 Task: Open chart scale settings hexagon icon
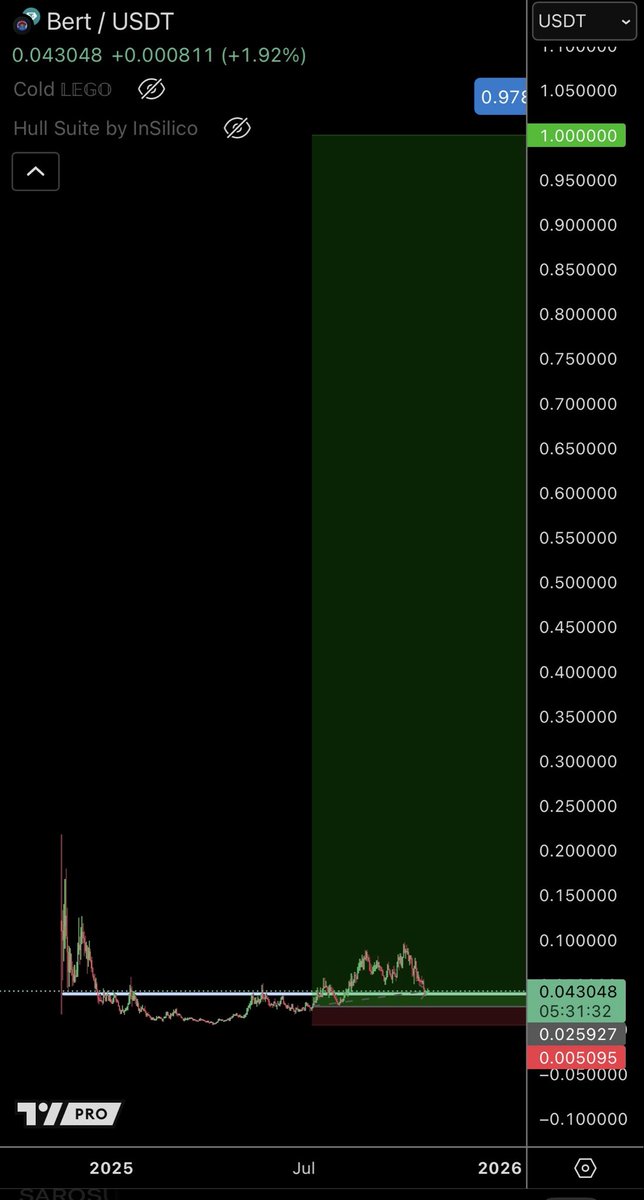coord(586,1168)
